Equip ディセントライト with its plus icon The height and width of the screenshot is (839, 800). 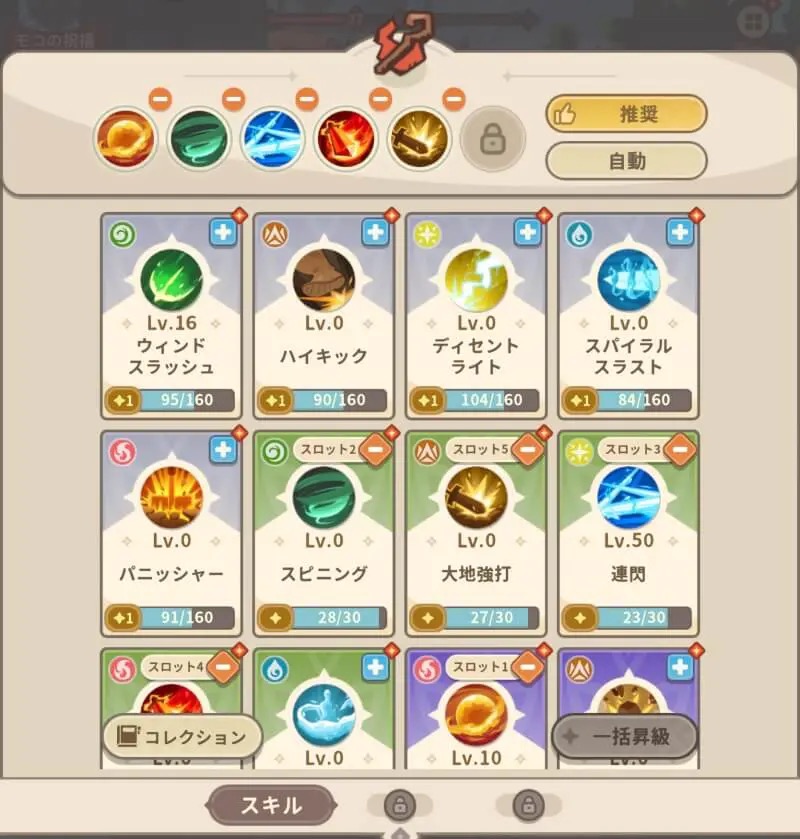coord(527,232)
